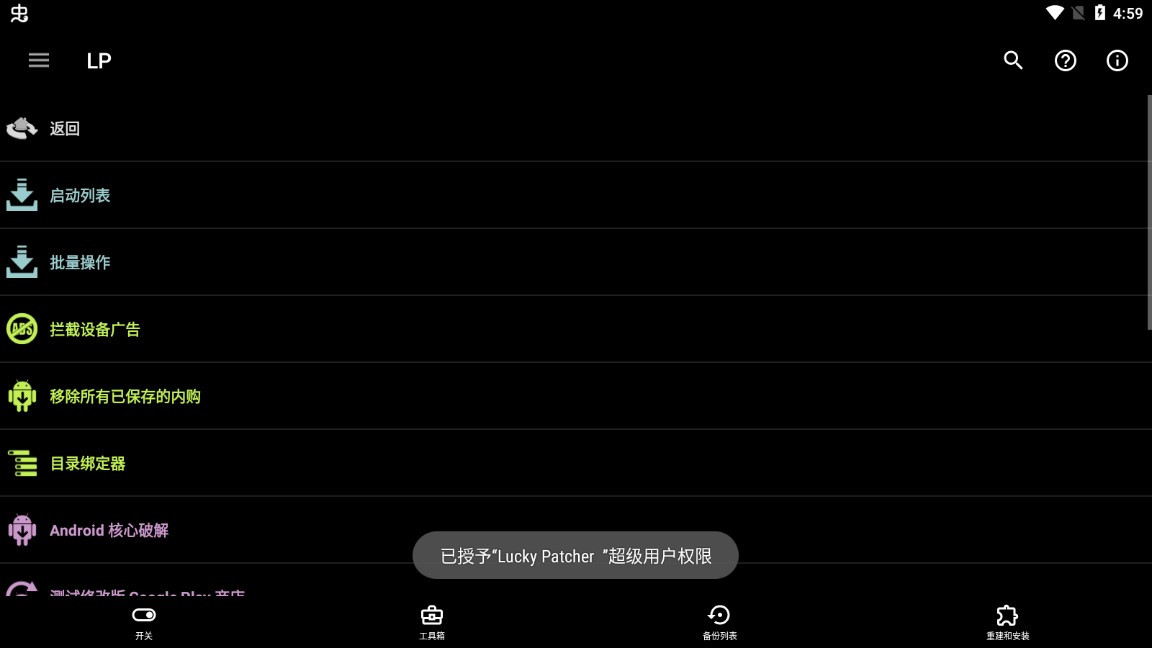Open the hamburger drawer menu
Image resolution: width=1152 pixels, height=648 pixels.
(39, 61)
